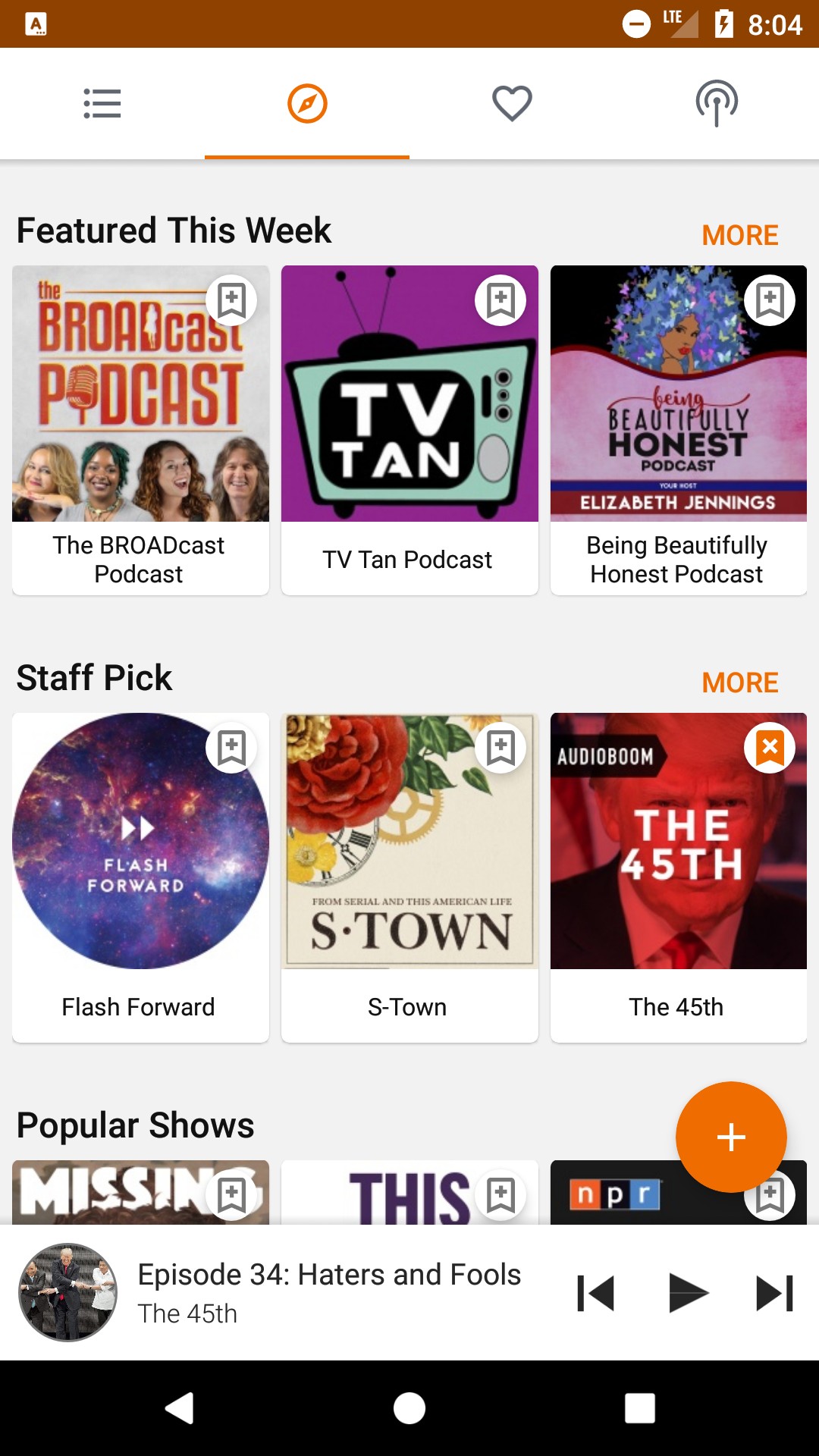819x1456 pixels.
Task: Play Episode 34: Haters and Fools
Action: [688, 1293]
